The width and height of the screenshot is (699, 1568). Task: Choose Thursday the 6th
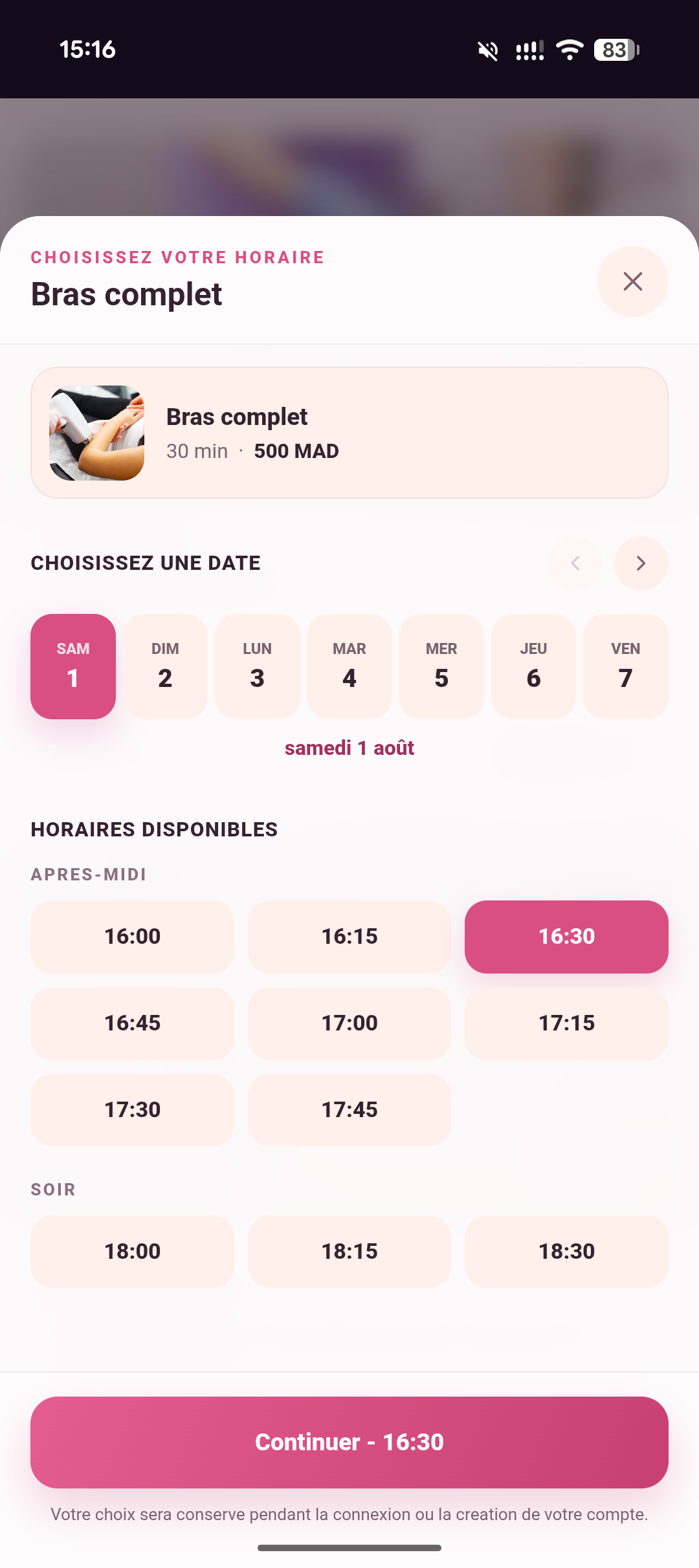click(x=533, y=666)
